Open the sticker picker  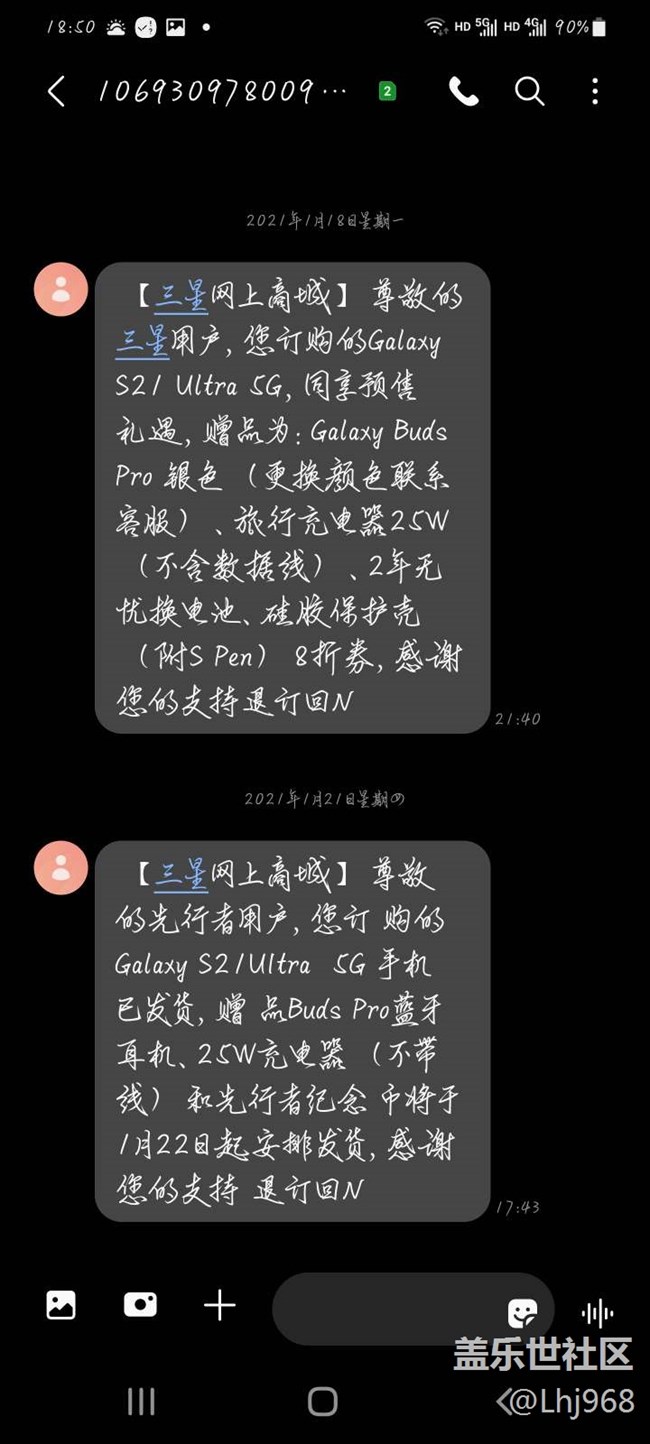[x=522, y=1312]
